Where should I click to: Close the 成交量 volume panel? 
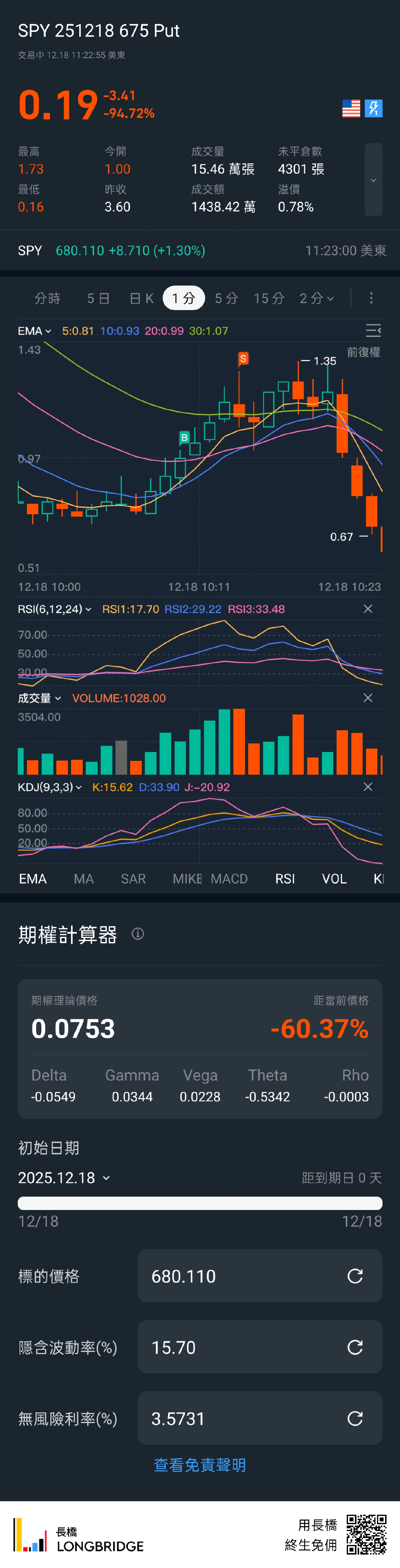(368, 698)
